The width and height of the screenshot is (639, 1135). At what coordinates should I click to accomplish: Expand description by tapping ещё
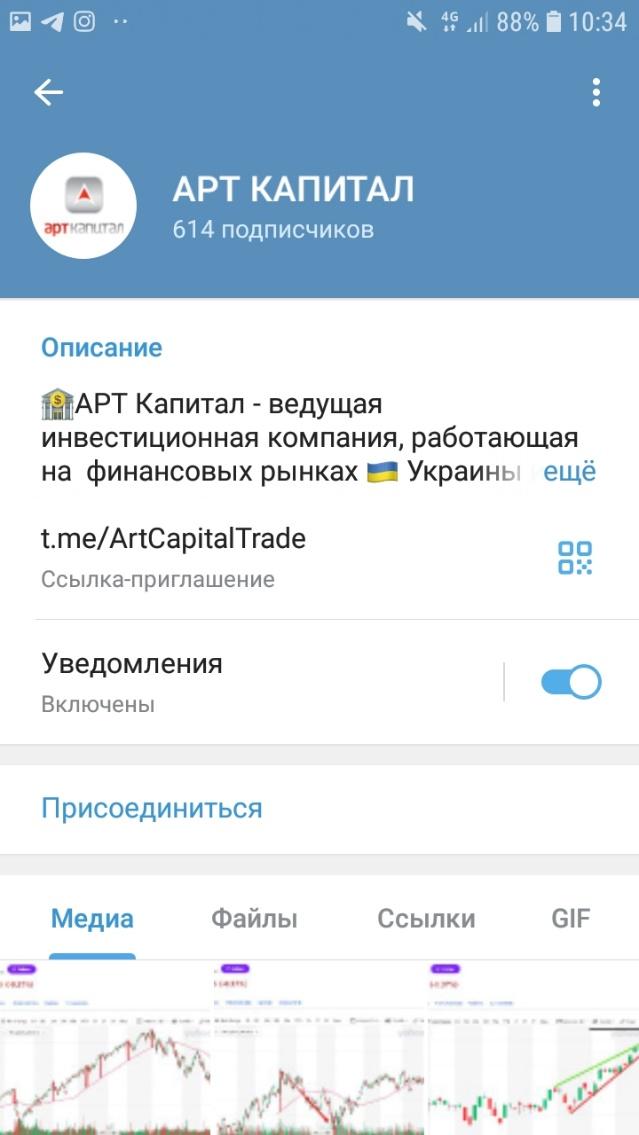click(x=569, y=472)
